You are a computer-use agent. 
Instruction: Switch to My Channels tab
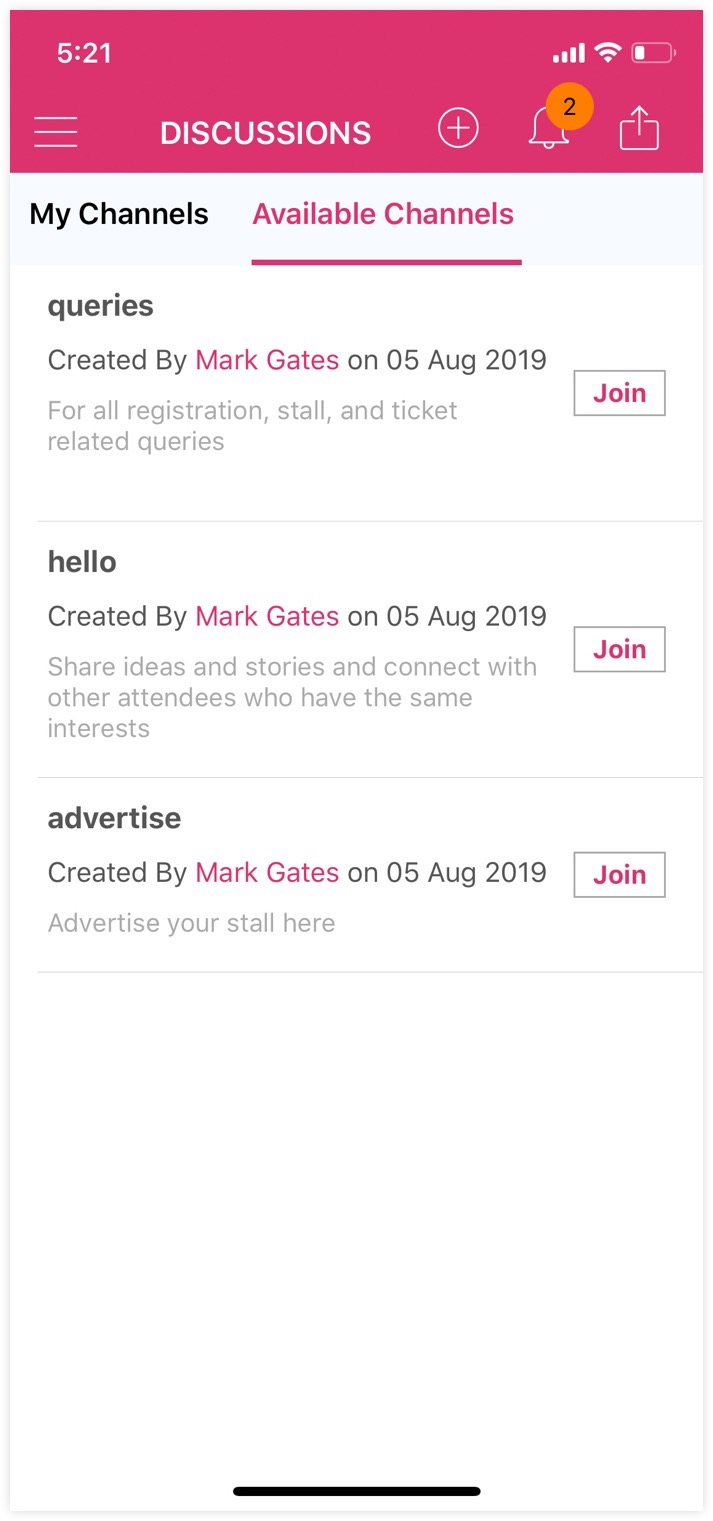(119, 214)
